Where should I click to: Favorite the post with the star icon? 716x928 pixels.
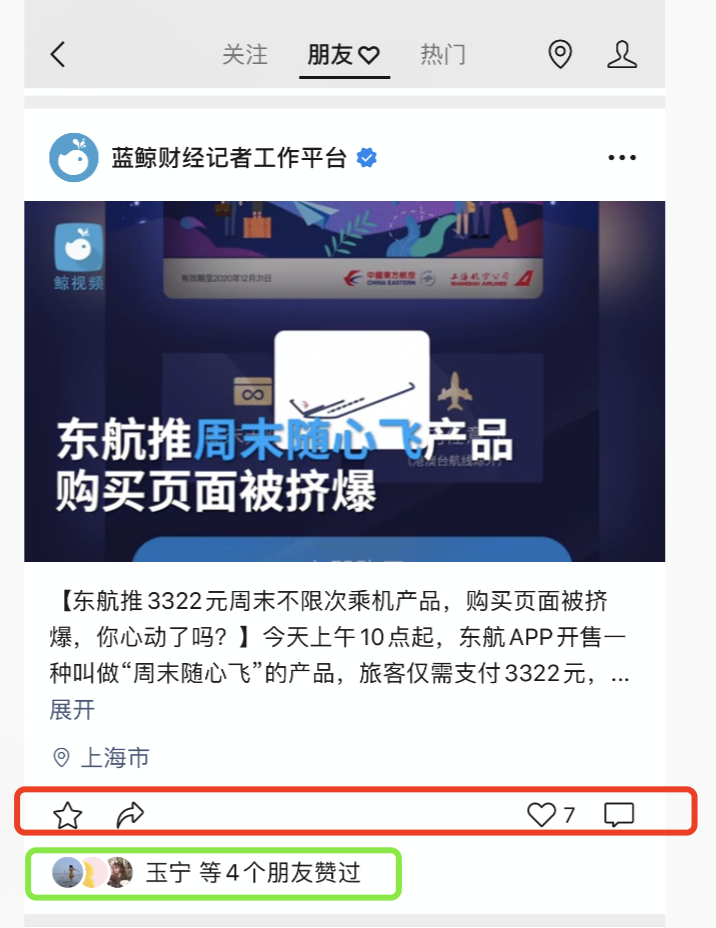click(x=67, y=815)
